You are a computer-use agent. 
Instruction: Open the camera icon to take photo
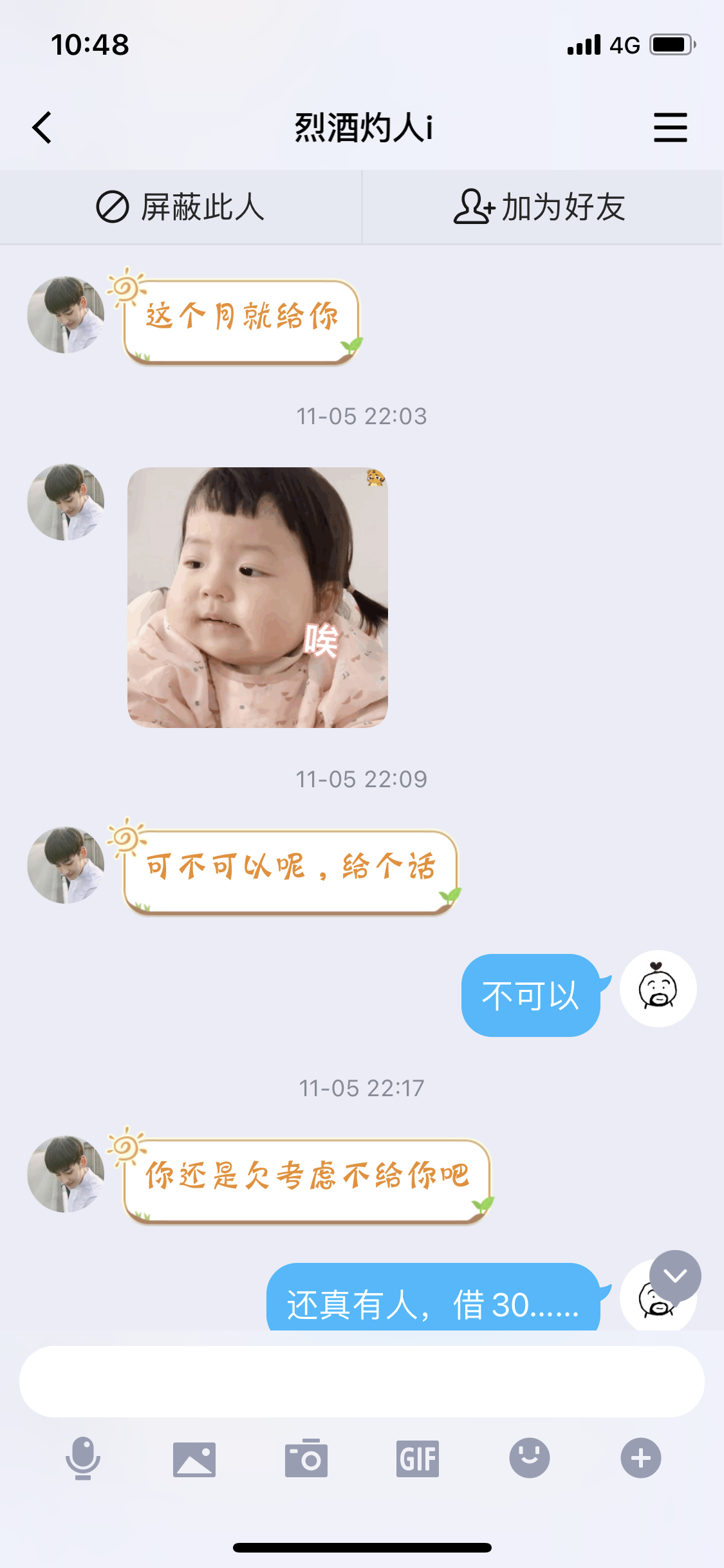306,1458
